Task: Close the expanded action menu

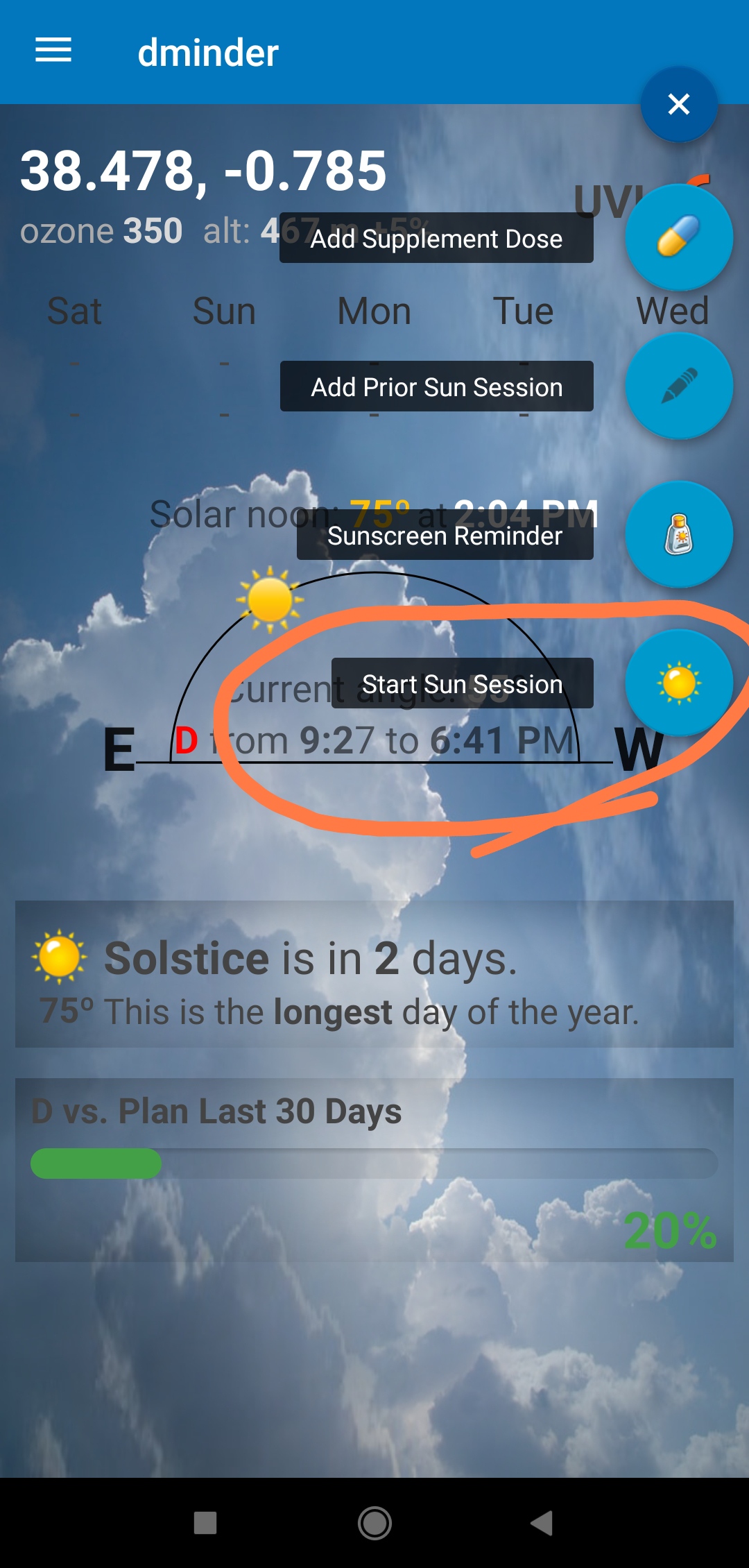Action: click(678, 104)
